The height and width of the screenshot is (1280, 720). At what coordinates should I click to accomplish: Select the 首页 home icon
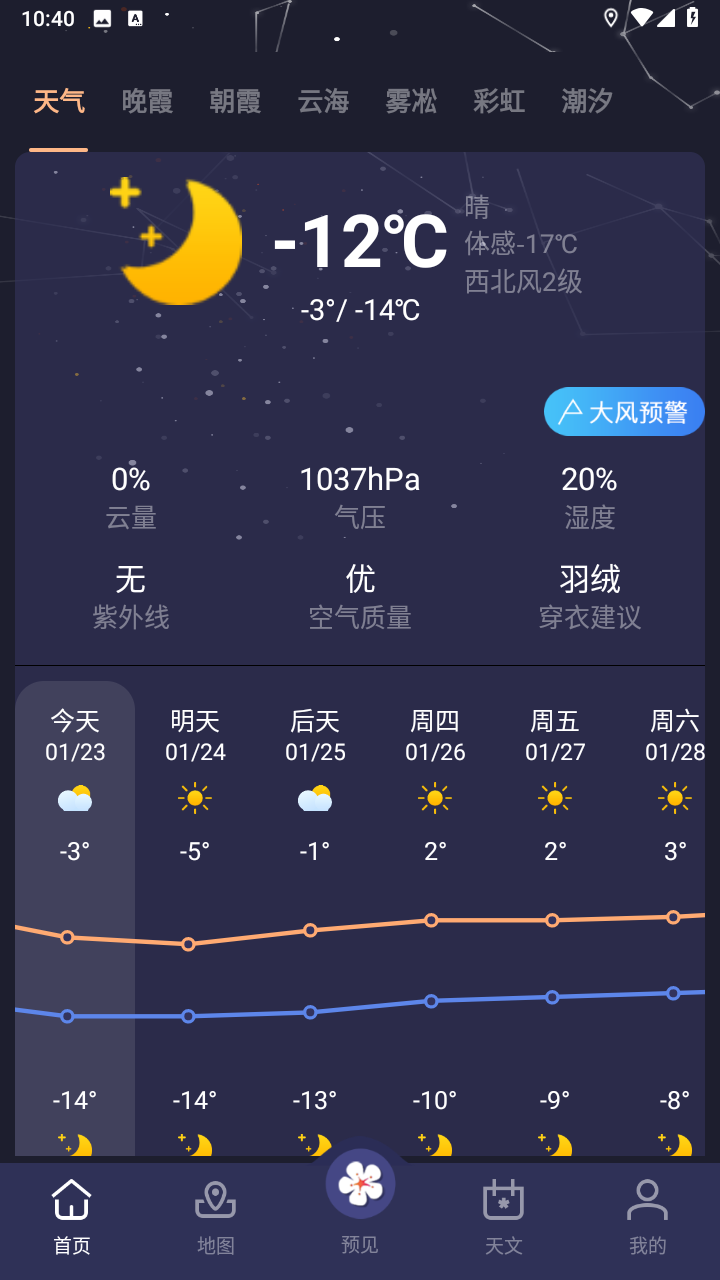71,1199
